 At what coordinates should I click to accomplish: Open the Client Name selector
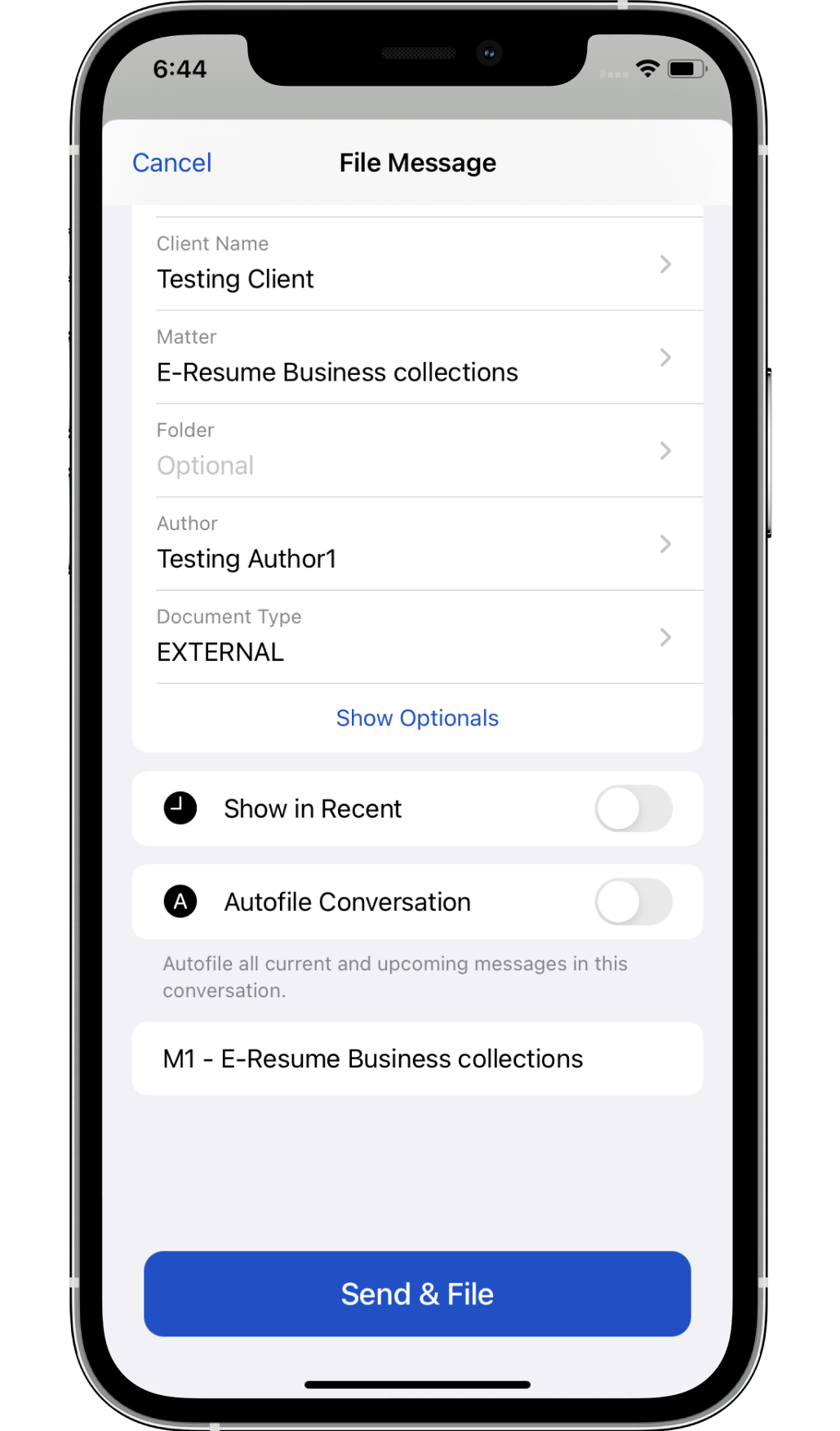416,264
